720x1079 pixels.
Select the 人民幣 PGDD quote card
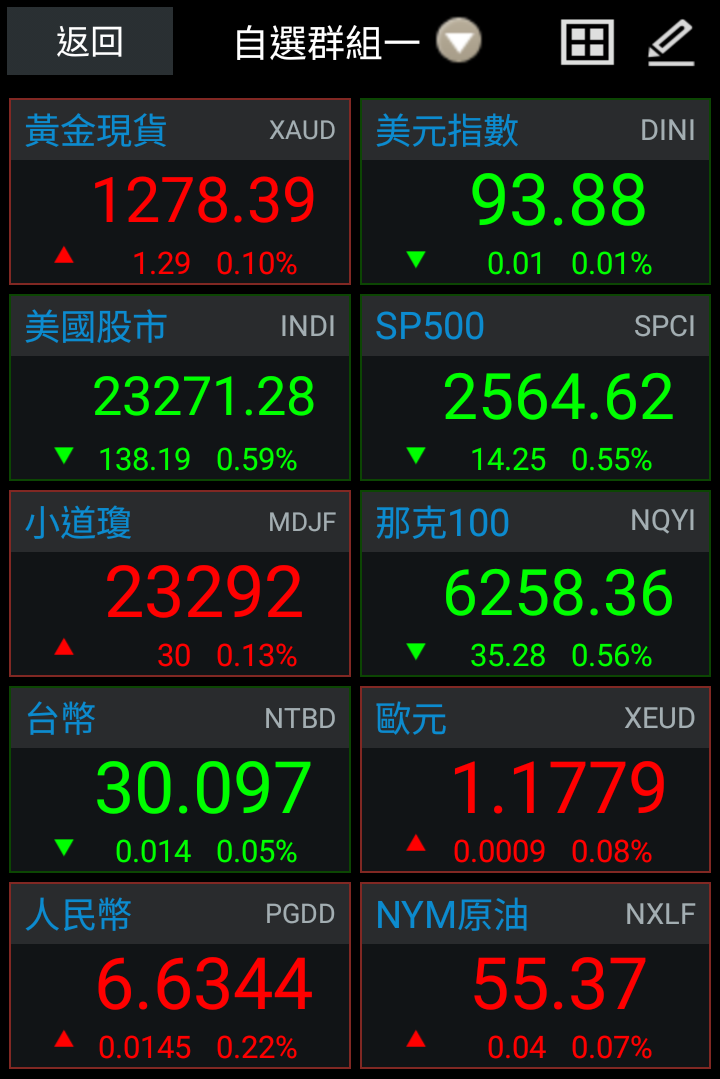[x=180, y=976]
